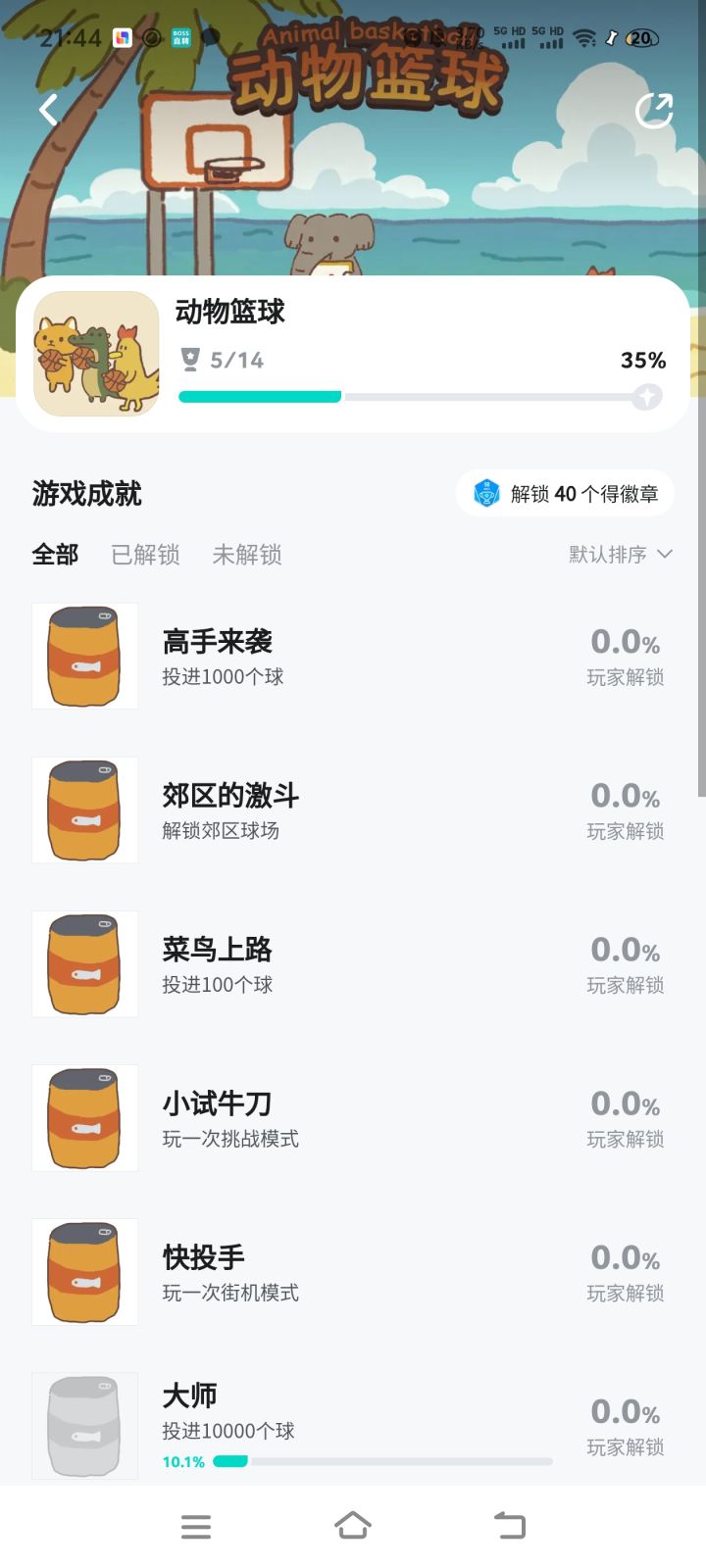Switch to the 已解锁 tab
706x1568 pixels.
pyautogui.click(x=145, y=555)
